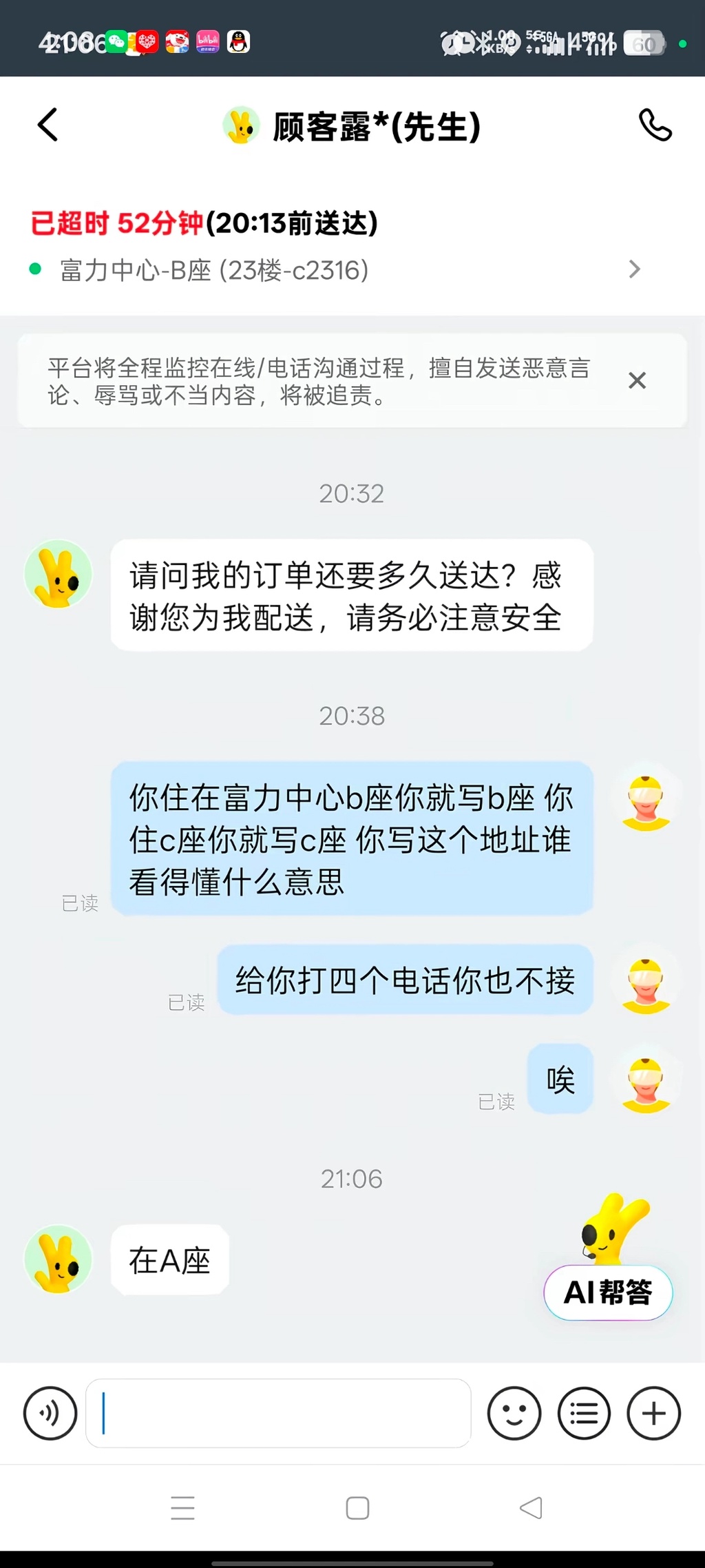The height and width of the screenshot is (1568, 705).
Task: Open the emoji picker
Action: (x=514, y=1413)
